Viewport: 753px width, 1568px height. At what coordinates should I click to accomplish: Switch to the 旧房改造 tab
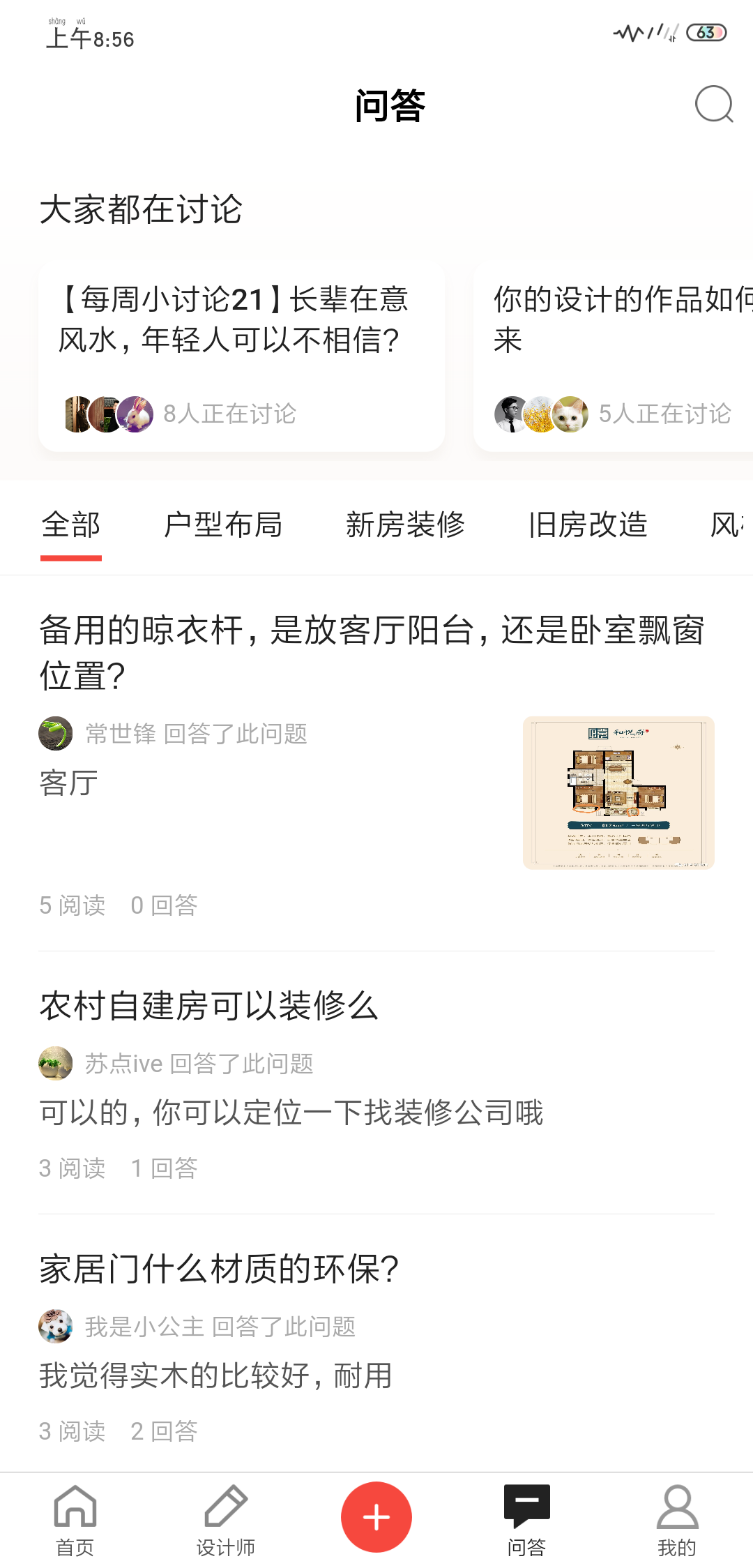588,525
